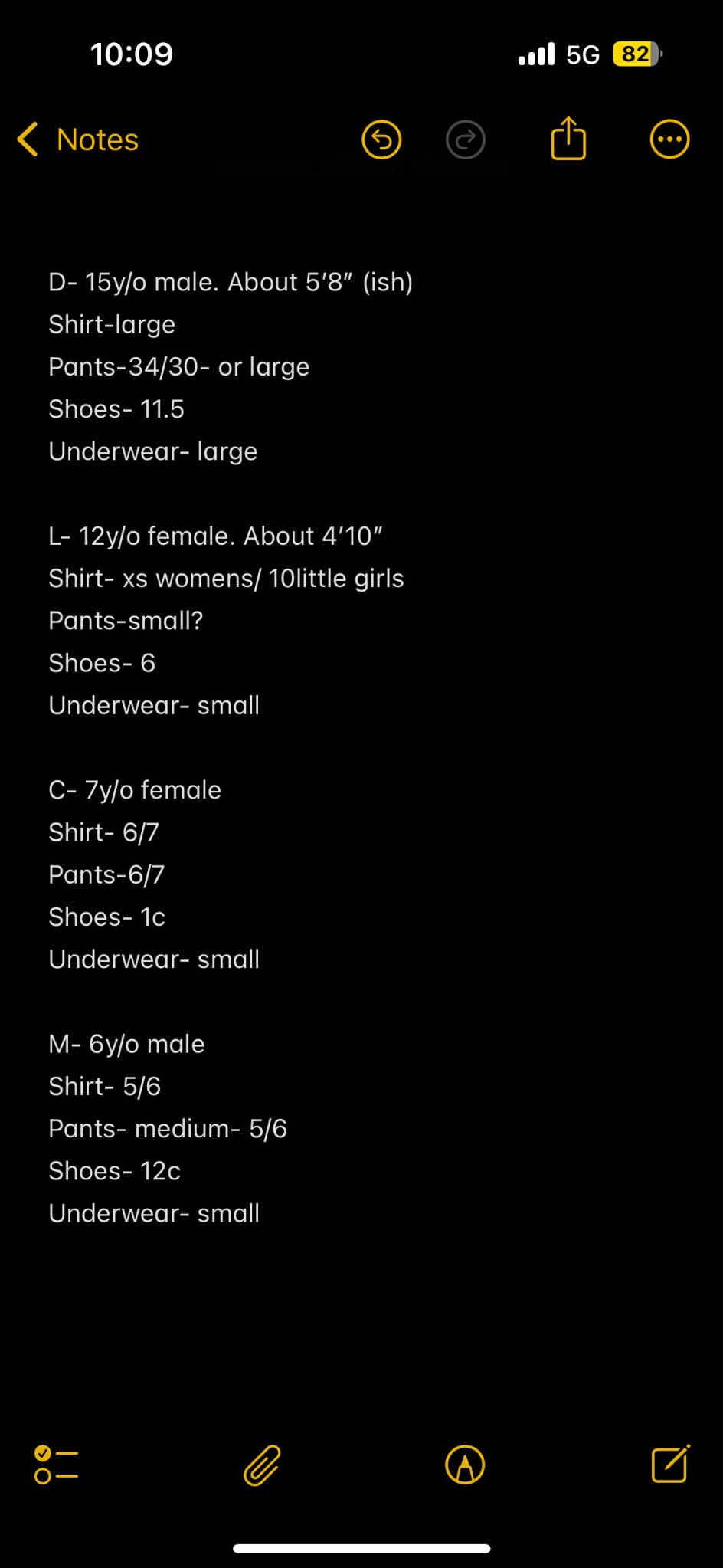This screenshot has width=723, height=1568.
Task: Add a checklist to the note
Action: 56,1465
